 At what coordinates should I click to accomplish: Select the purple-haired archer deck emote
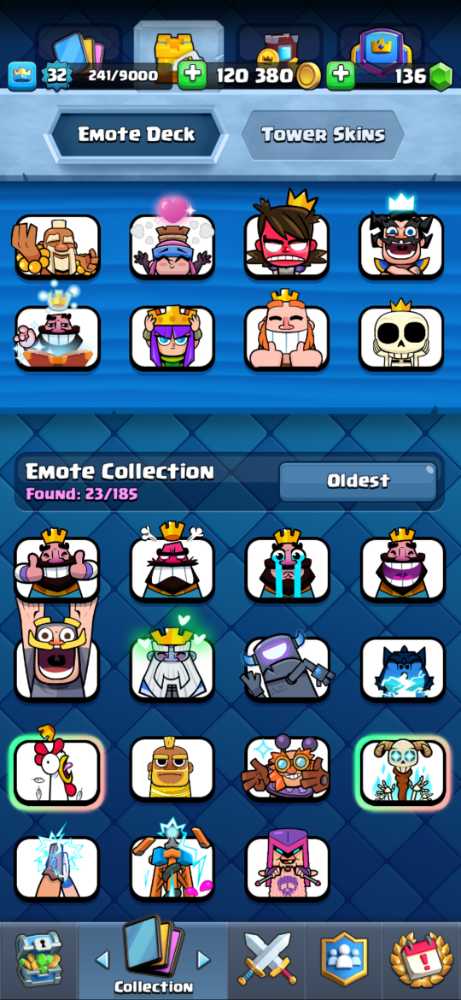[x=172, y=335]
